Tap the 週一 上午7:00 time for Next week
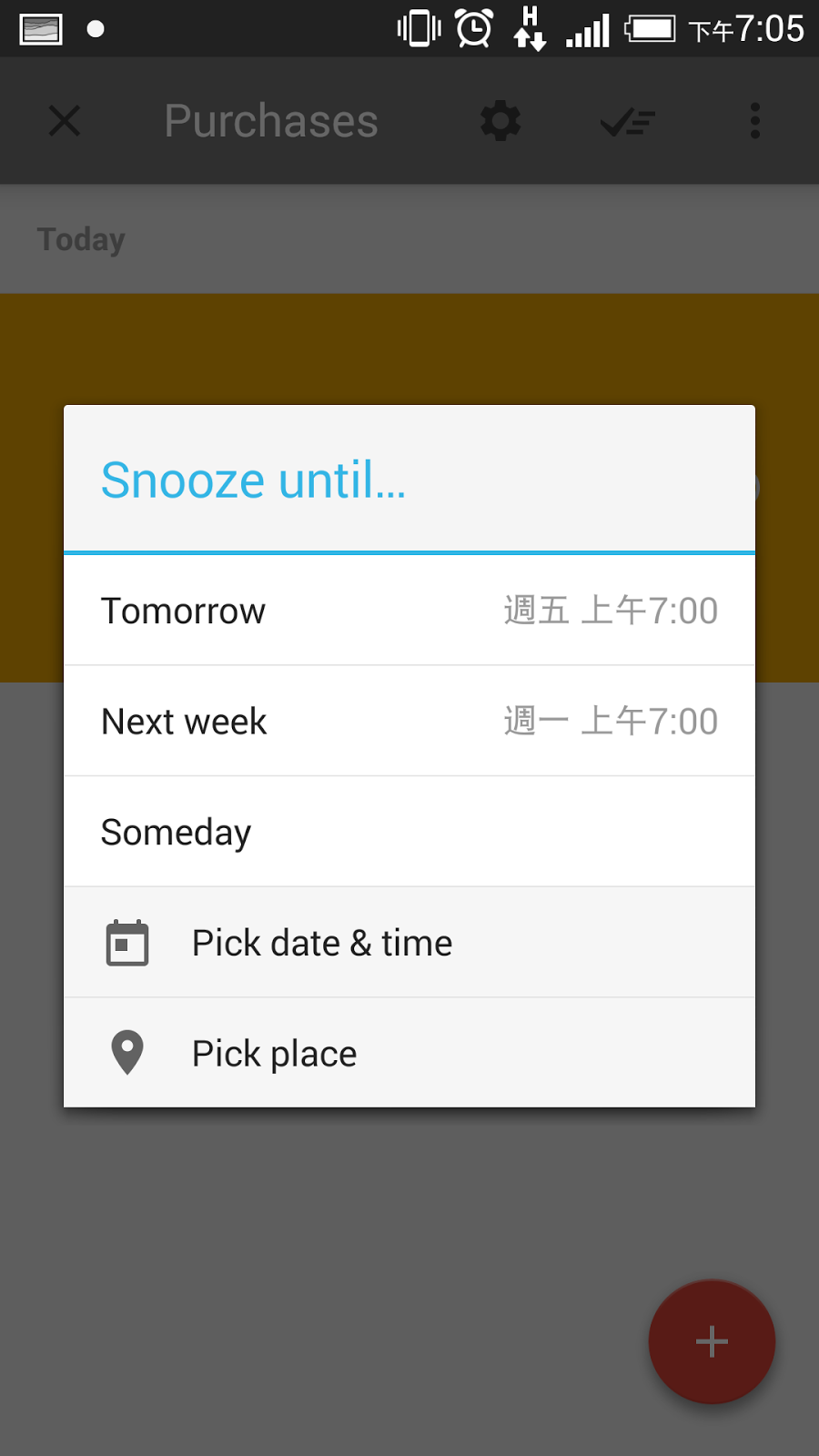 click(610, 721)
